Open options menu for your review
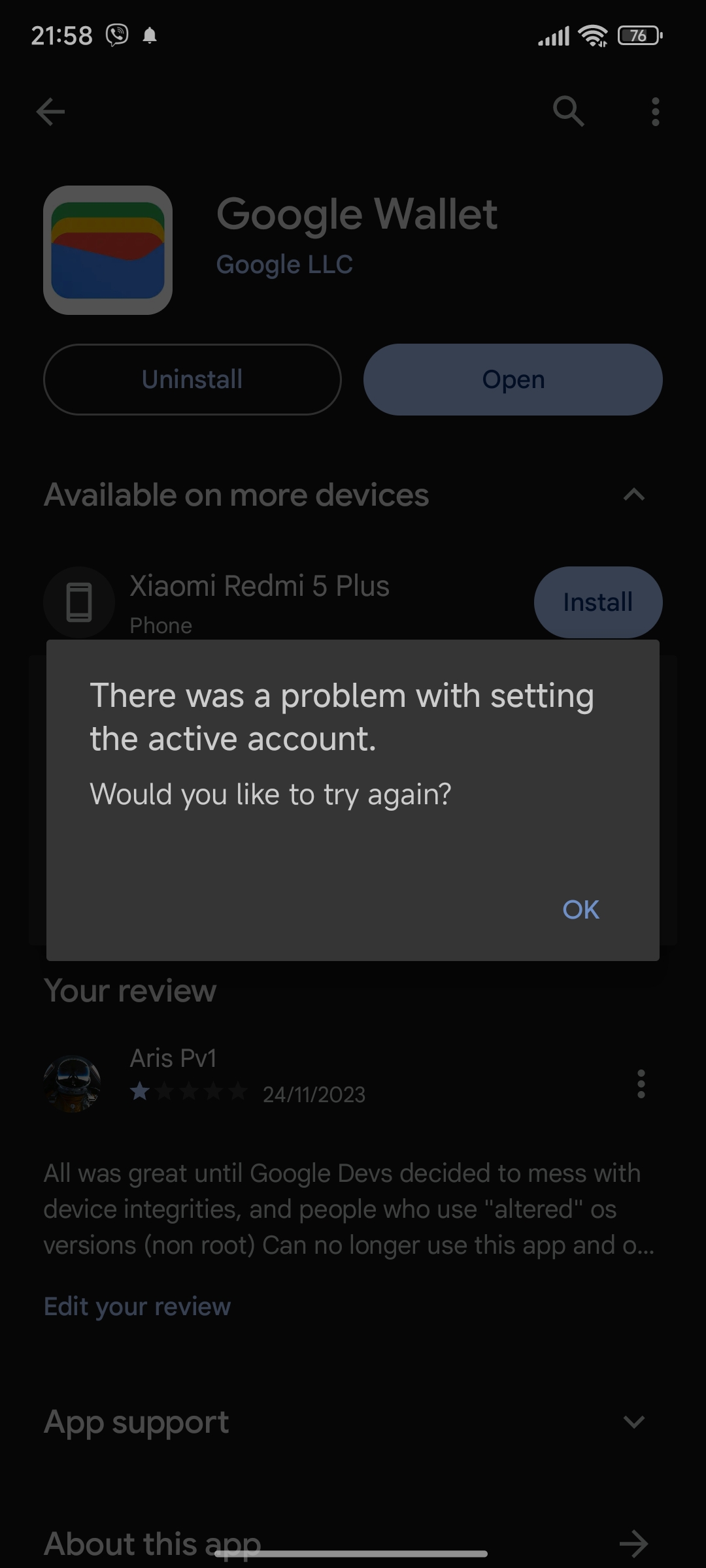The width and height of the screenshot is (706, 1568). pos(641,1085)
